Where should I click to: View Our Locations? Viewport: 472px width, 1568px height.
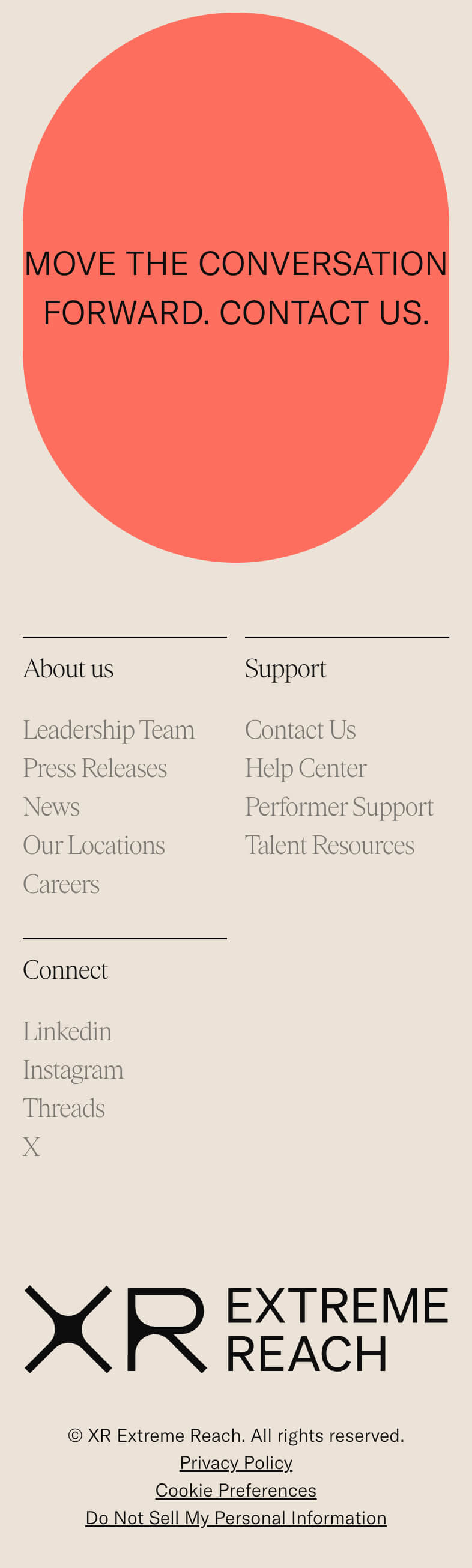pos(94,846)
